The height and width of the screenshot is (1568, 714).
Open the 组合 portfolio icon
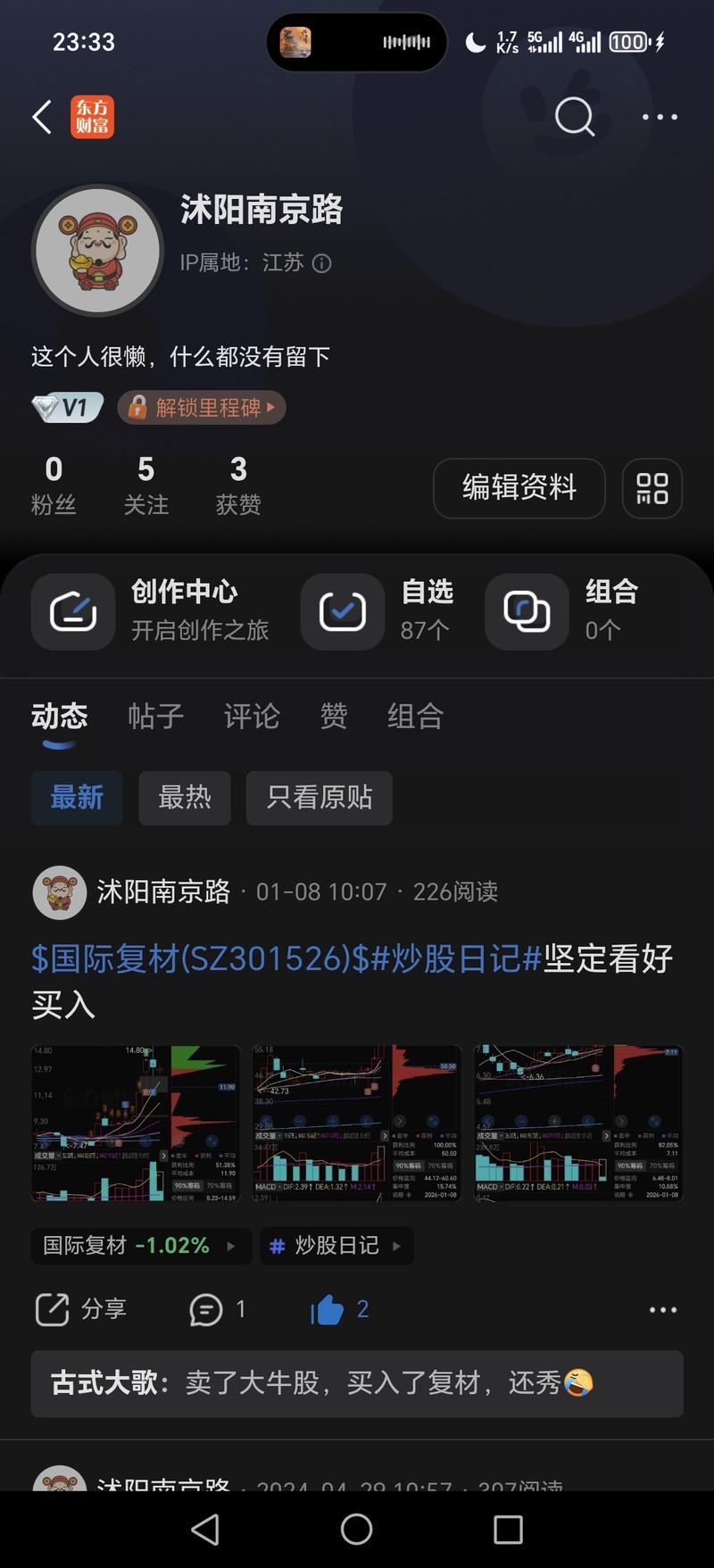(x=526, y=612)
